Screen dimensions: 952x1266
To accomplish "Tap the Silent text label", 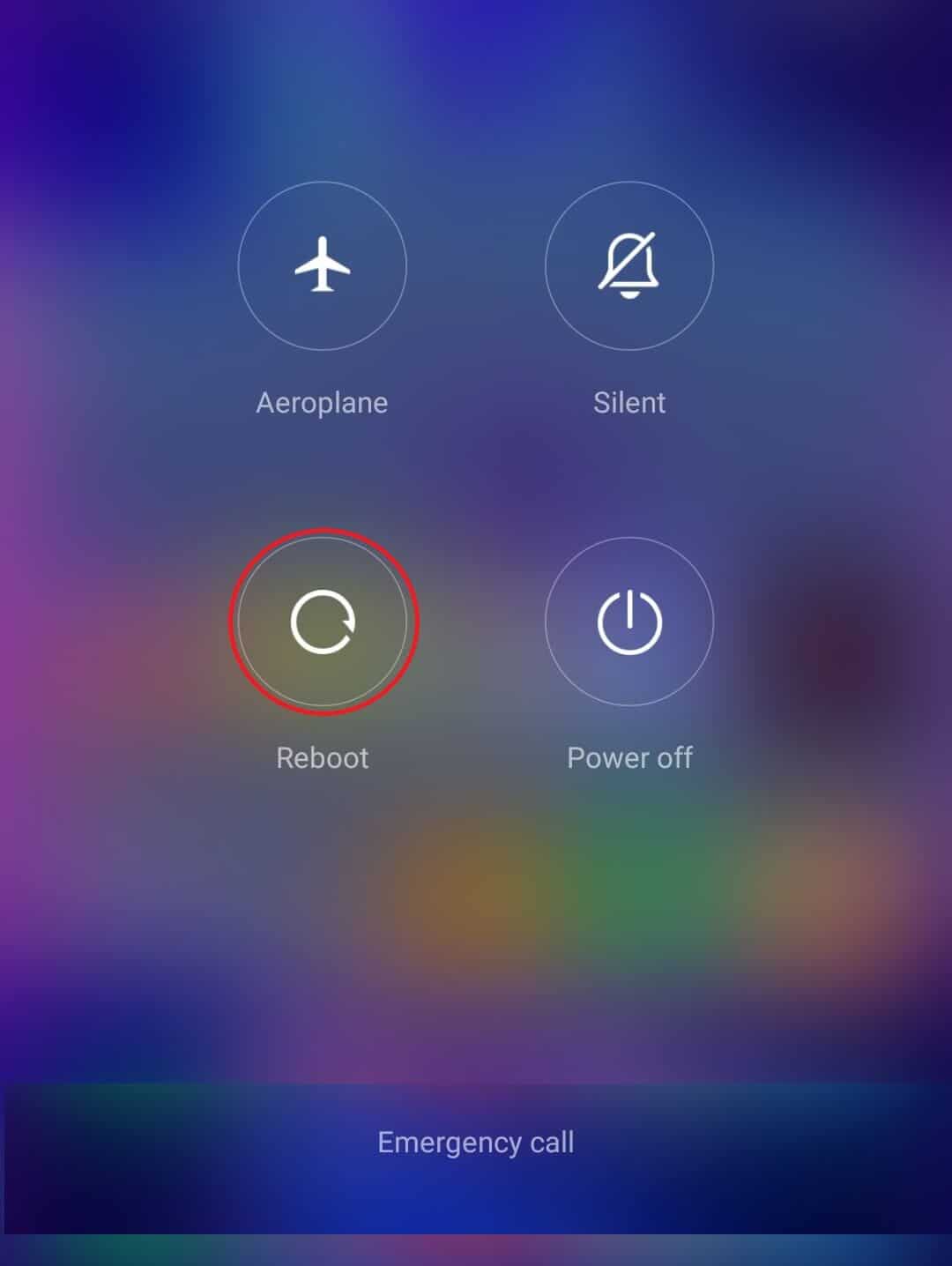I will pos(629,403).
